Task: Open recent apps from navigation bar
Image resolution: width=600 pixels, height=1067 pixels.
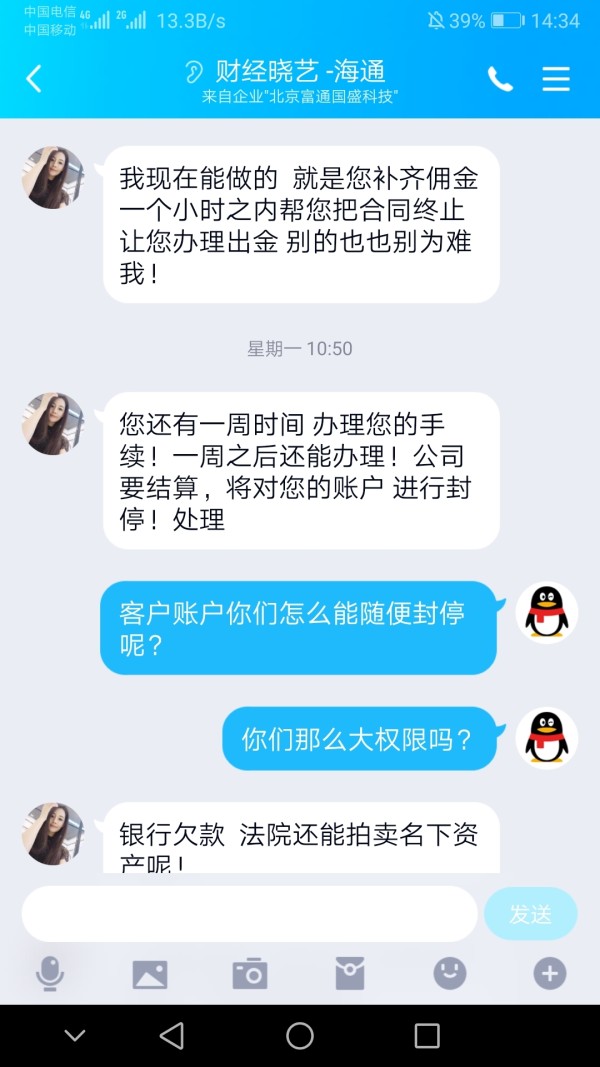Action: point(427,1036)
